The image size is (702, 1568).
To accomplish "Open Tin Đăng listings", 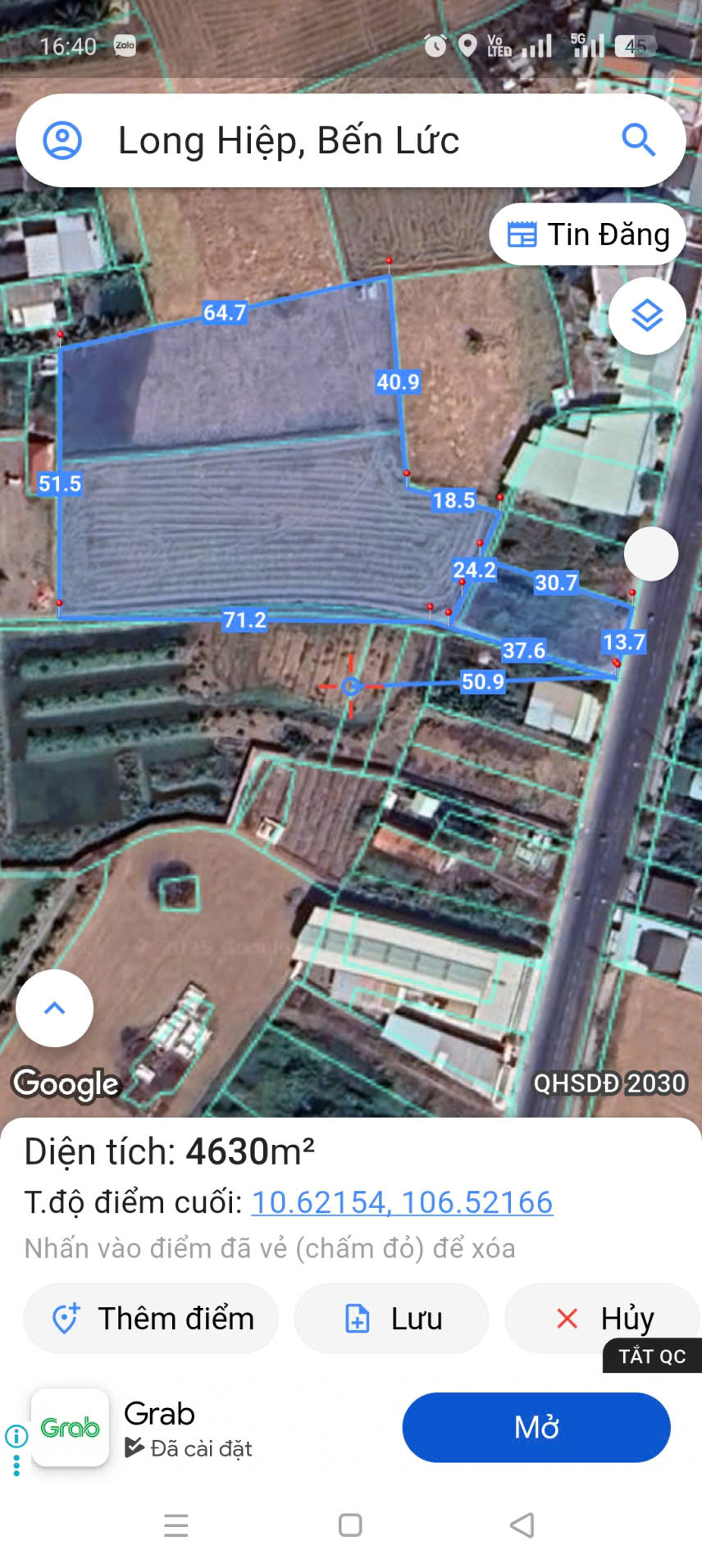I will click(x=588, y=235).
